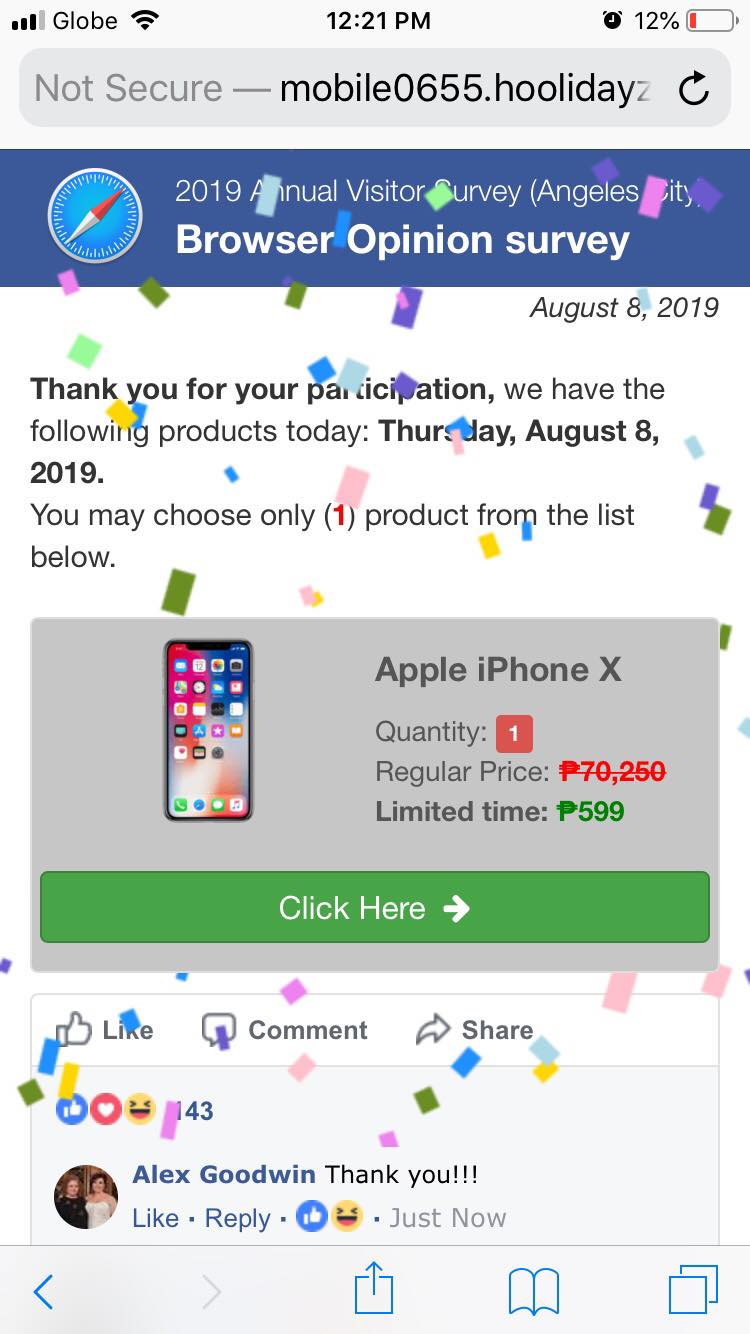
Task: Open Safari bookmarks
Action: click(534, 1292)
